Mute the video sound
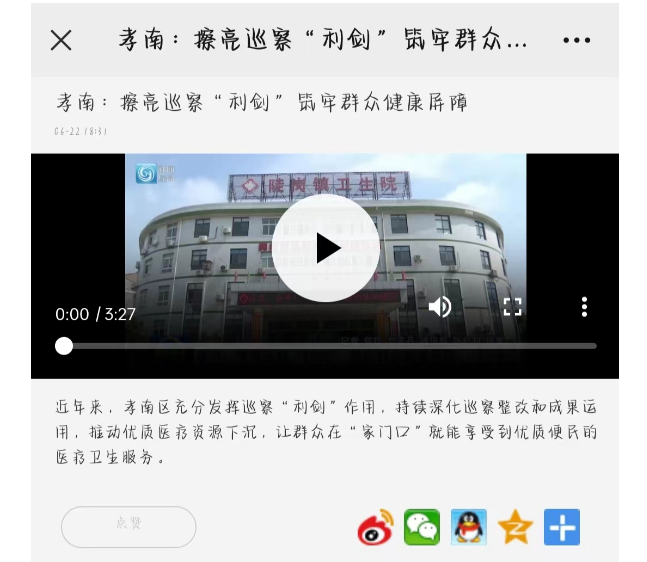The image size is (647, 562). [440, 306]
